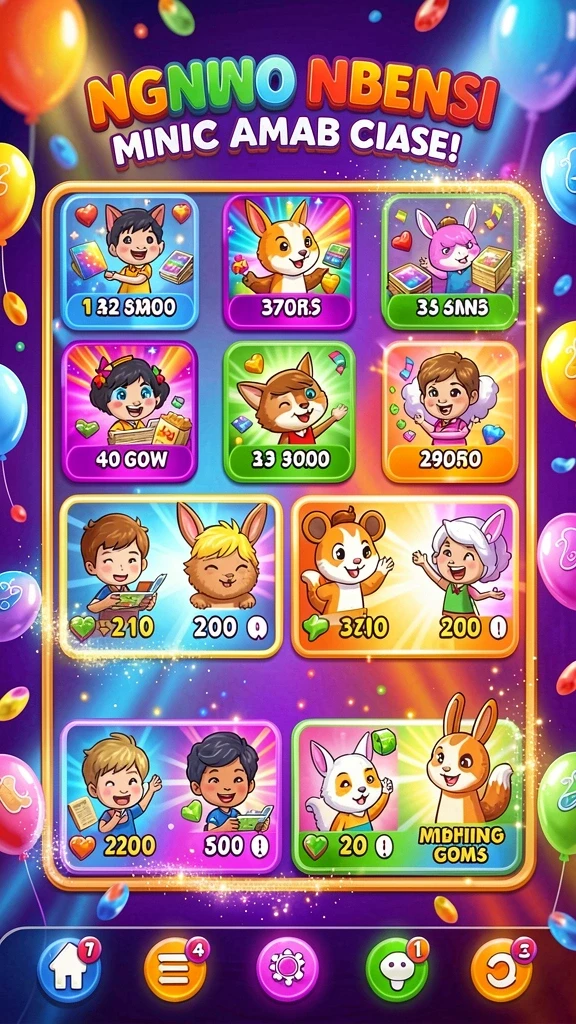Open the orange card labeled 29050

coord(450,411)
